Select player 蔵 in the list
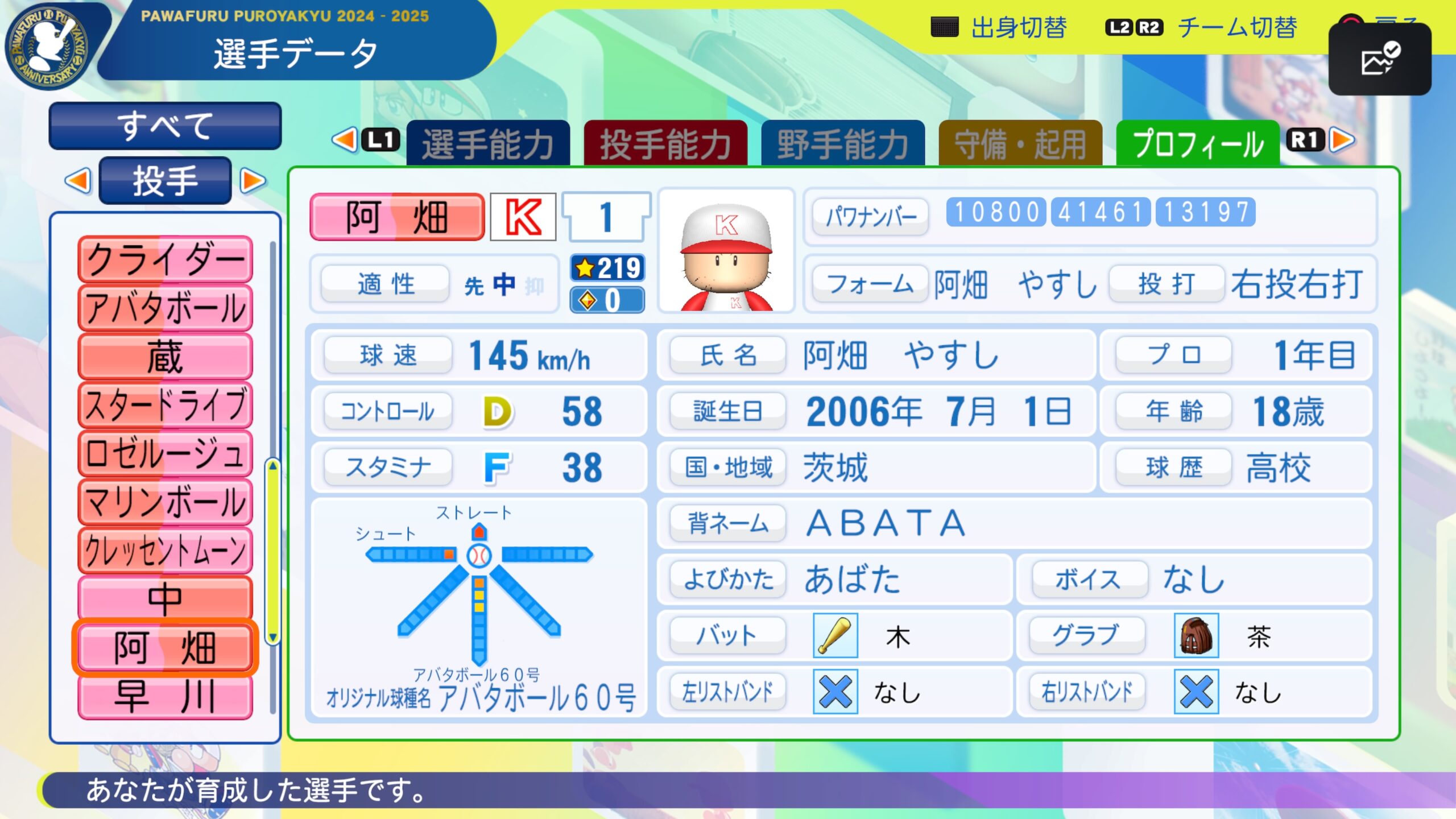 tap(165, 357)
